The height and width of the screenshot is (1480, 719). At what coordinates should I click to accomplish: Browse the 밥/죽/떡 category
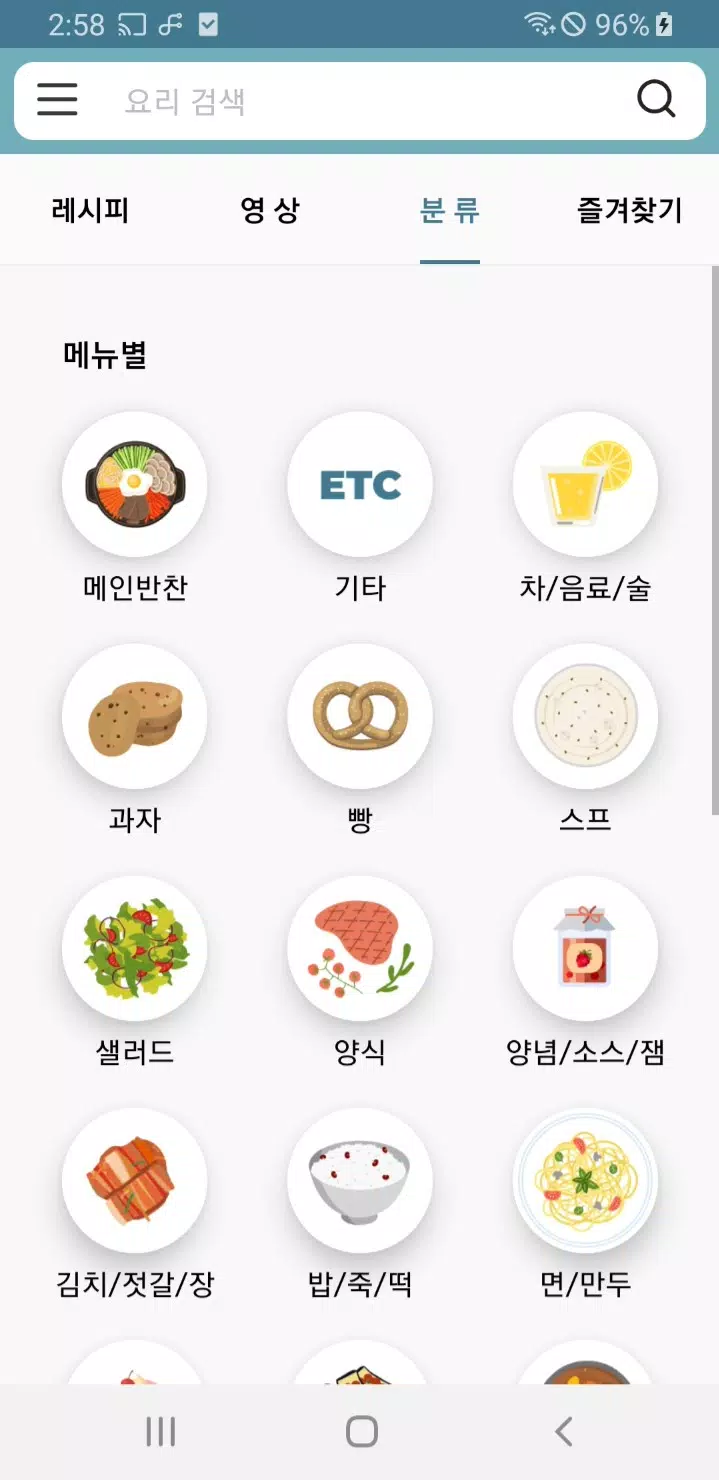(x=360, y=1181)
